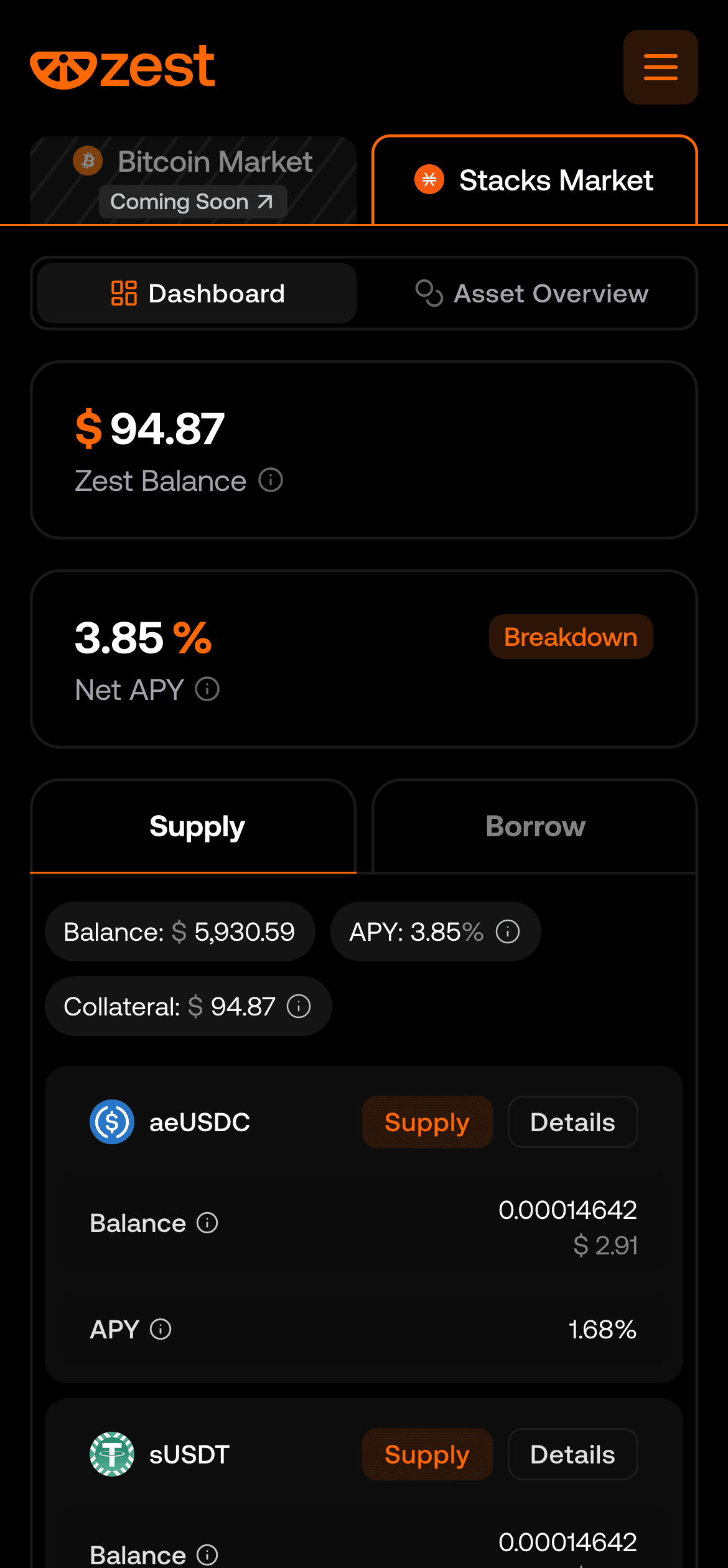Supply aeUSDC

pos(427,1122)
